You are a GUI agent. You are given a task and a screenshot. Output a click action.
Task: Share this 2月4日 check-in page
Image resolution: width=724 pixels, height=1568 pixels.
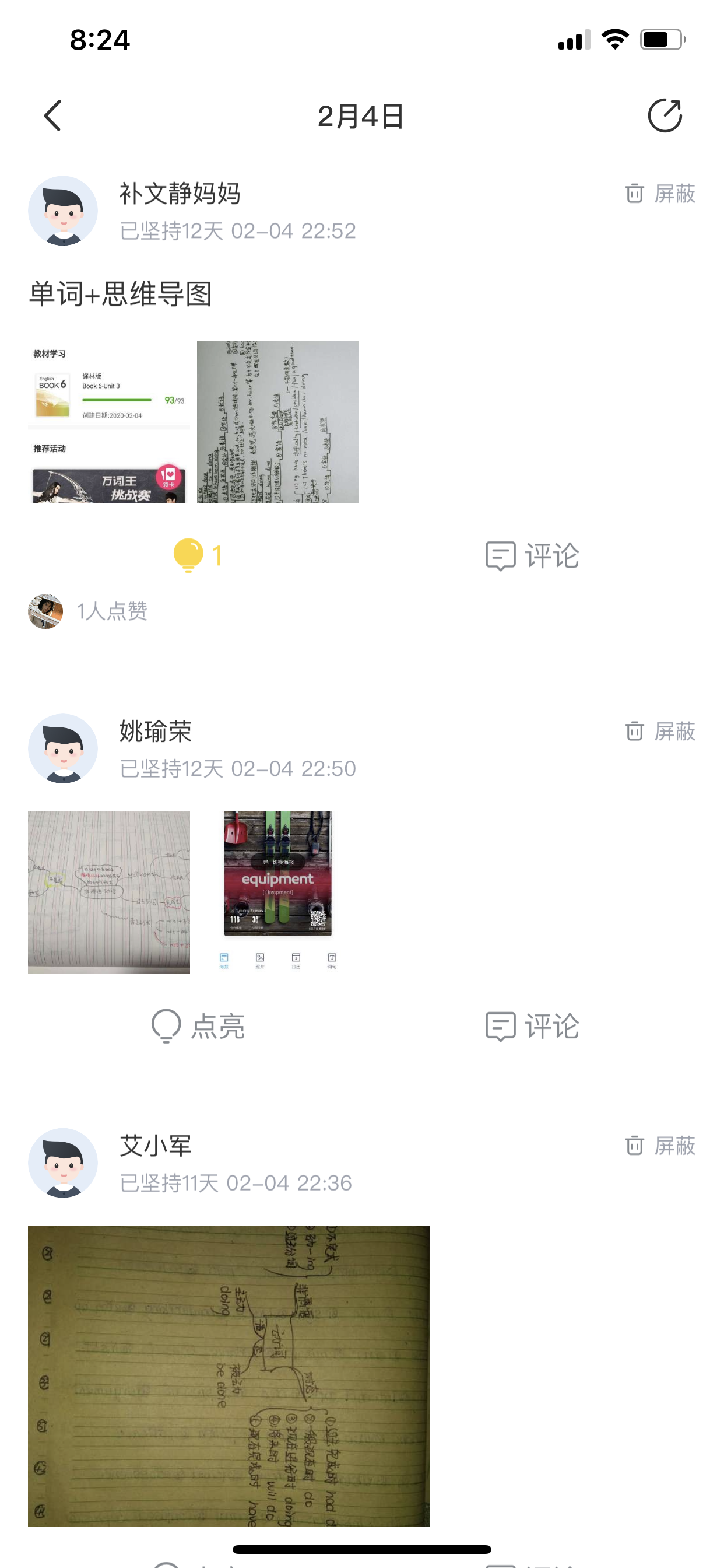click(665, 116)
